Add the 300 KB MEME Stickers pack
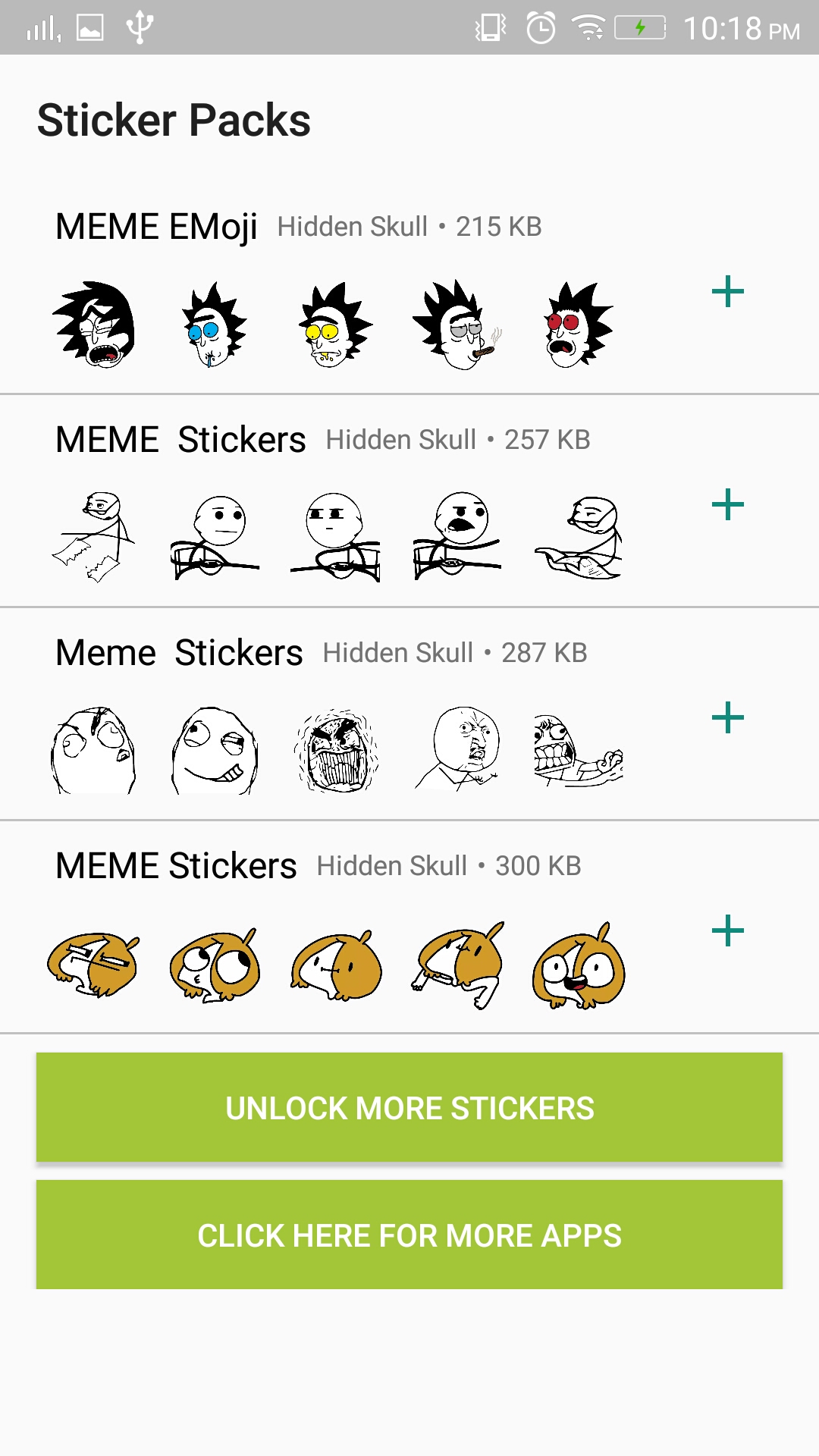819x1456 pixels. click(728, 931)
